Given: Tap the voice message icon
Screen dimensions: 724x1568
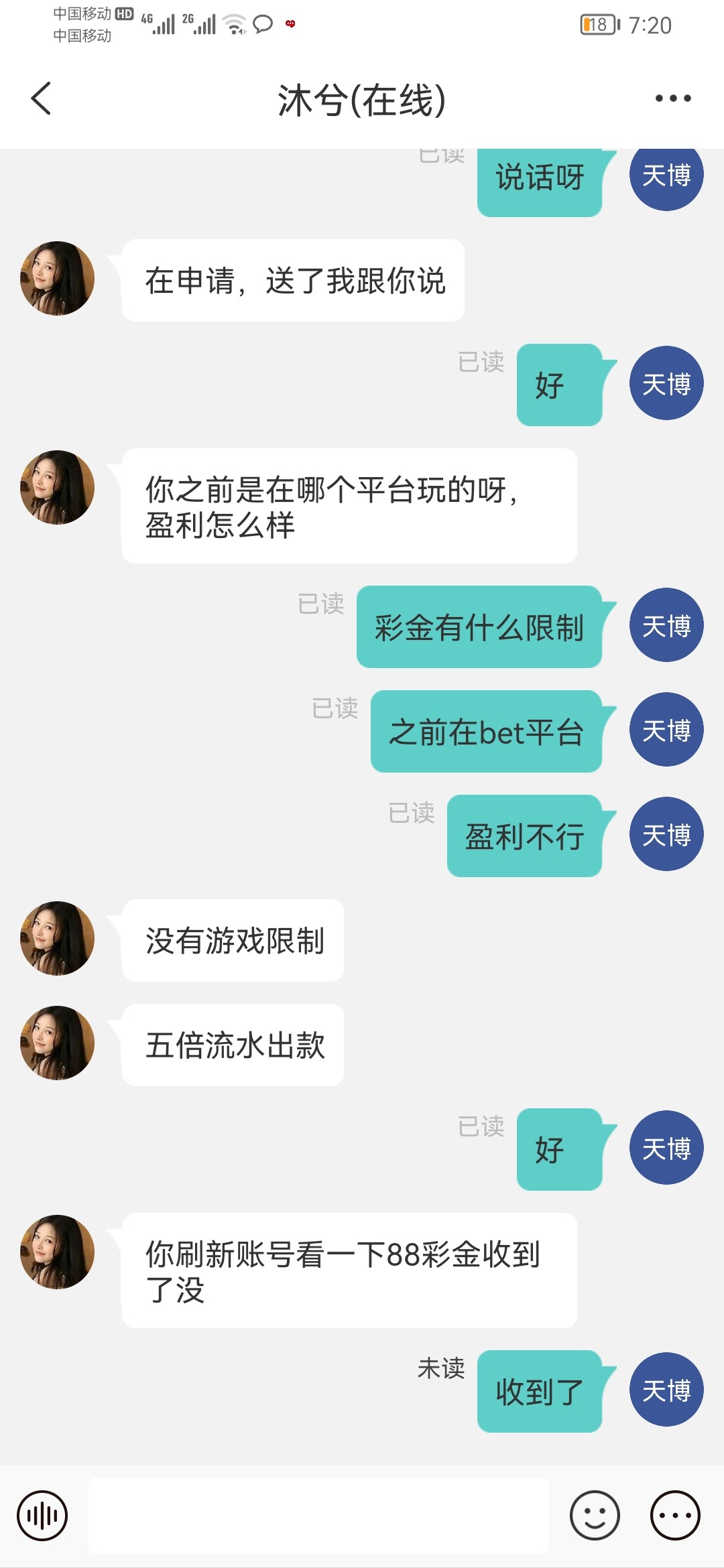Looking at the screenshot, I should tap(42, 1515).
